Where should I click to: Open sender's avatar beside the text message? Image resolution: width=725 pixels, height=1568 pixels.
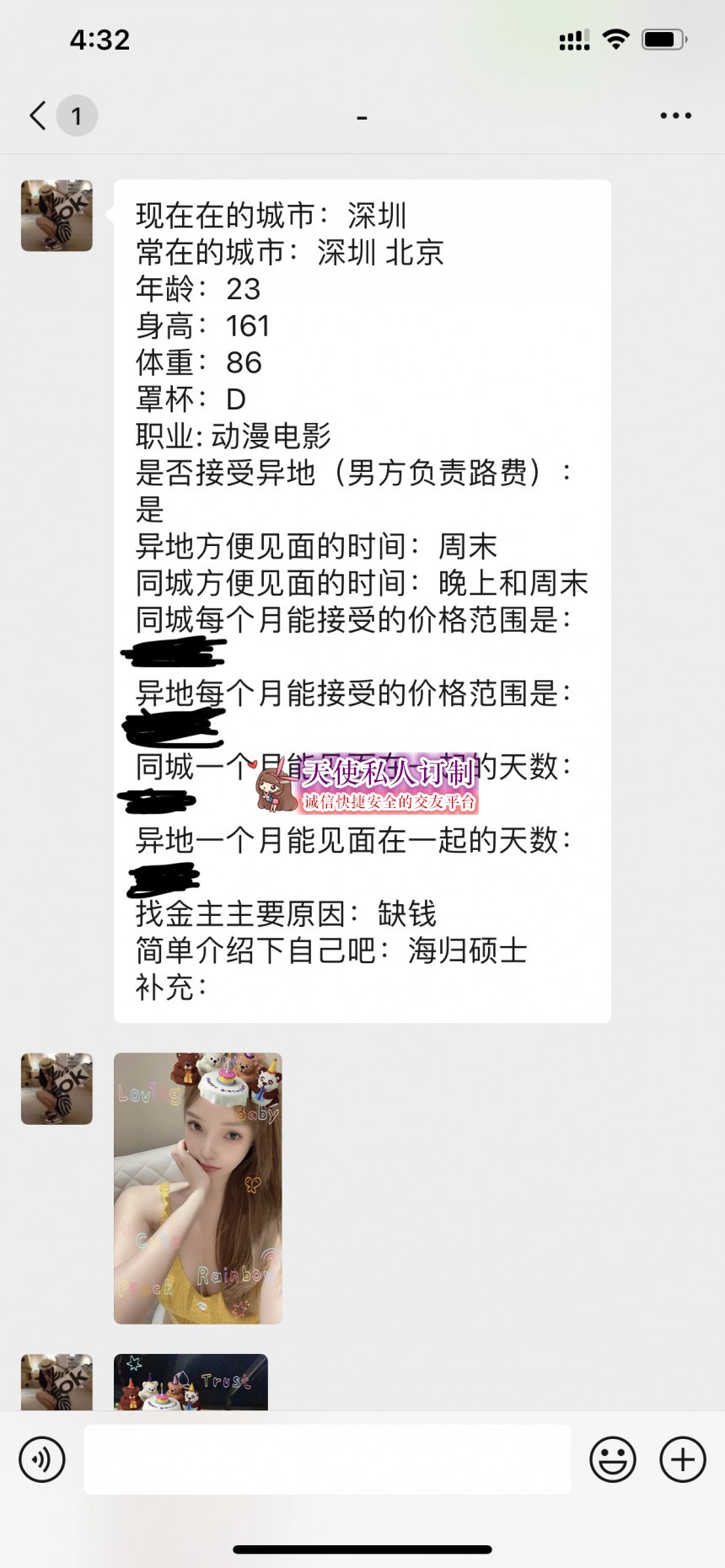pos(56,216)
